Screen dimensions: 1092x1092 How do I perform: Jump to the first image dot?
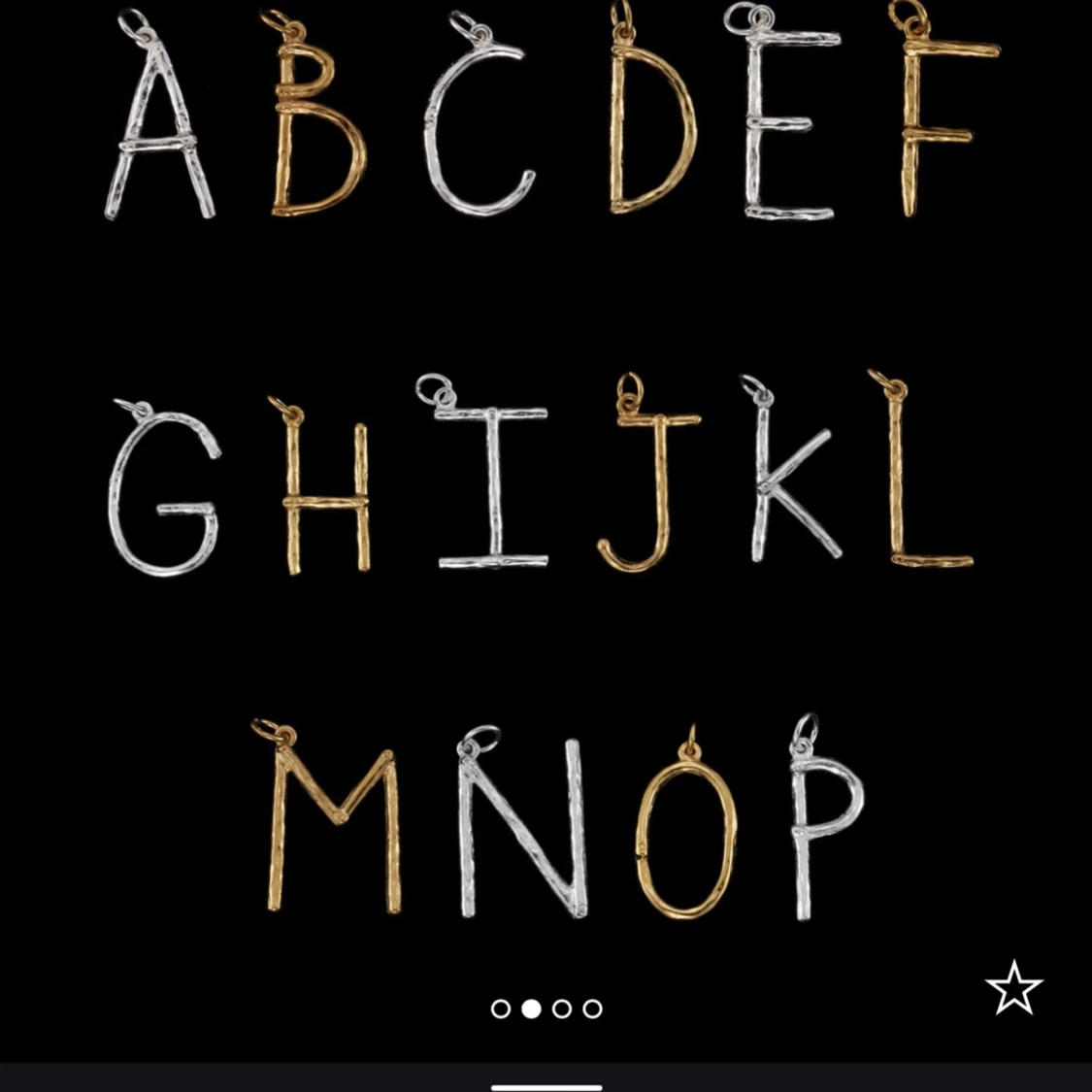[501, 1009]
